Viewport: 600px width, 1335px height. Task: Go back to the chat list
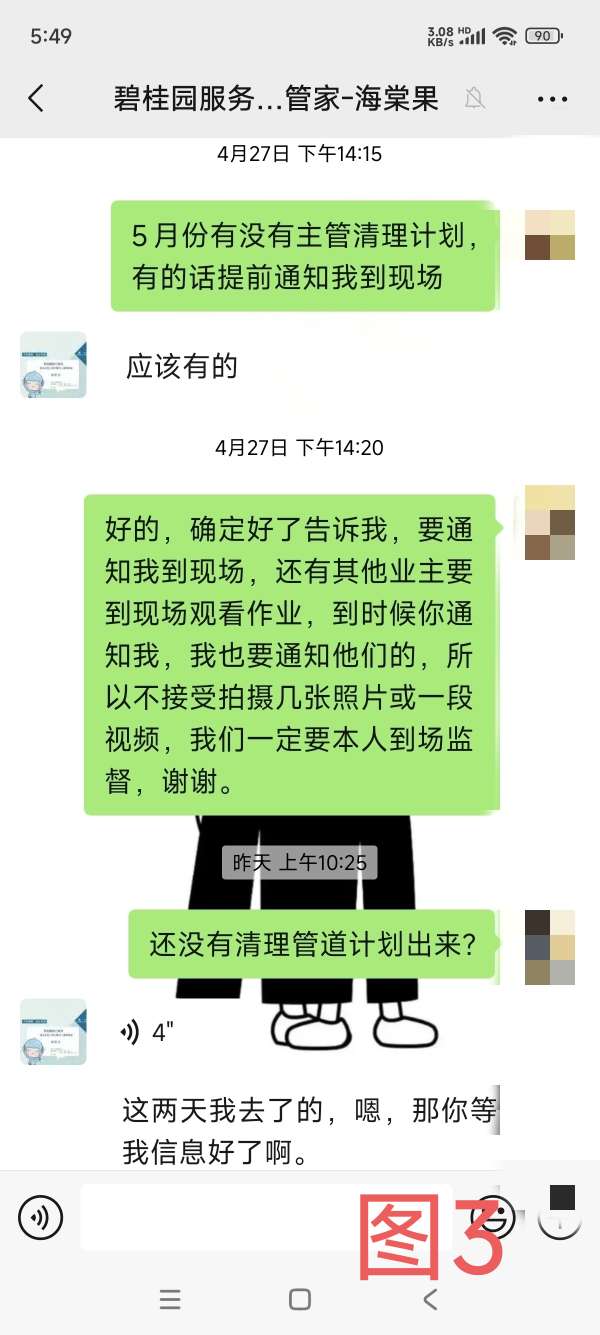pyautogui.click(x=36, y=98)
